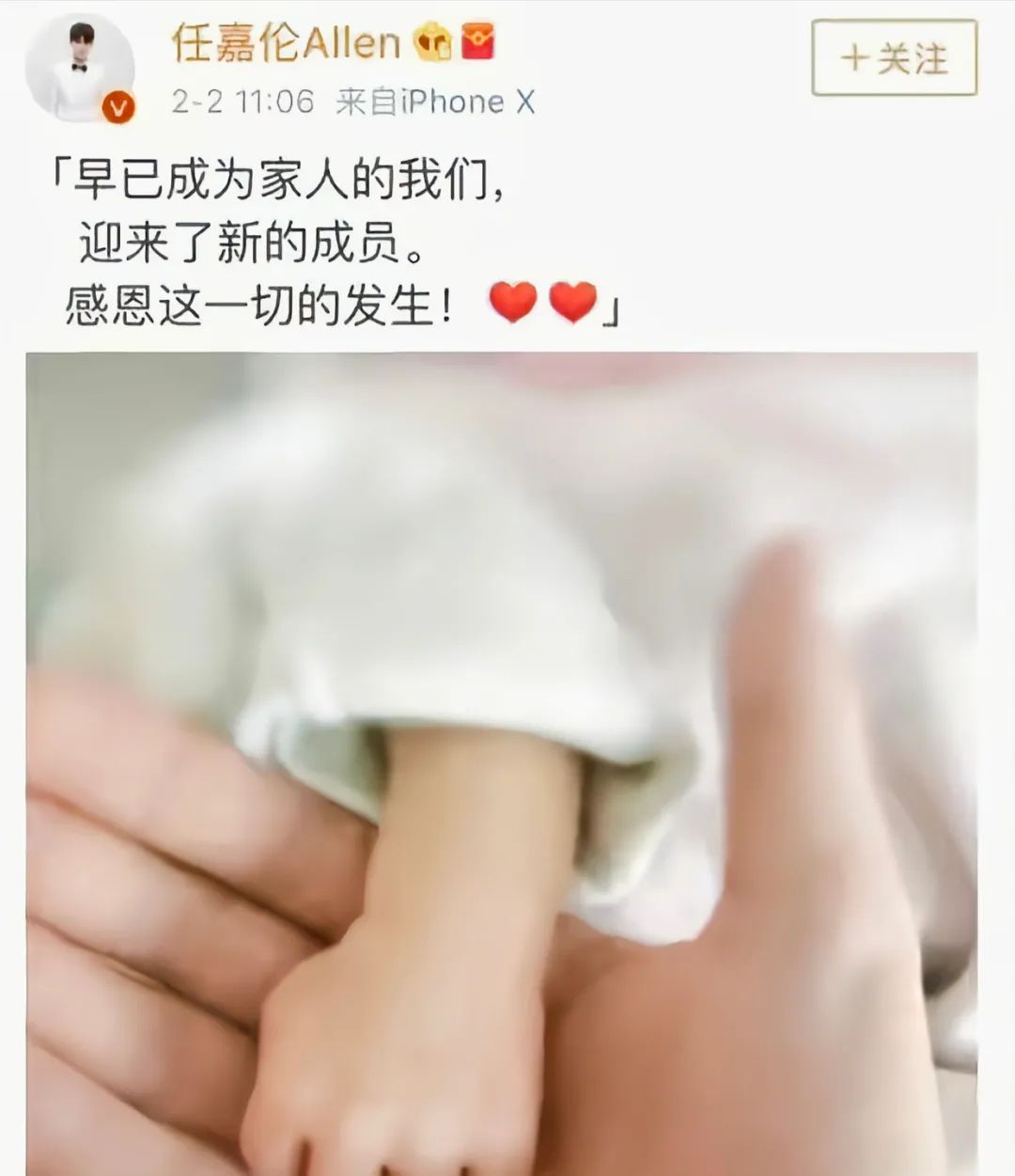Click the first red heart emoji
1015x1176 pixels.
[510, 301]
